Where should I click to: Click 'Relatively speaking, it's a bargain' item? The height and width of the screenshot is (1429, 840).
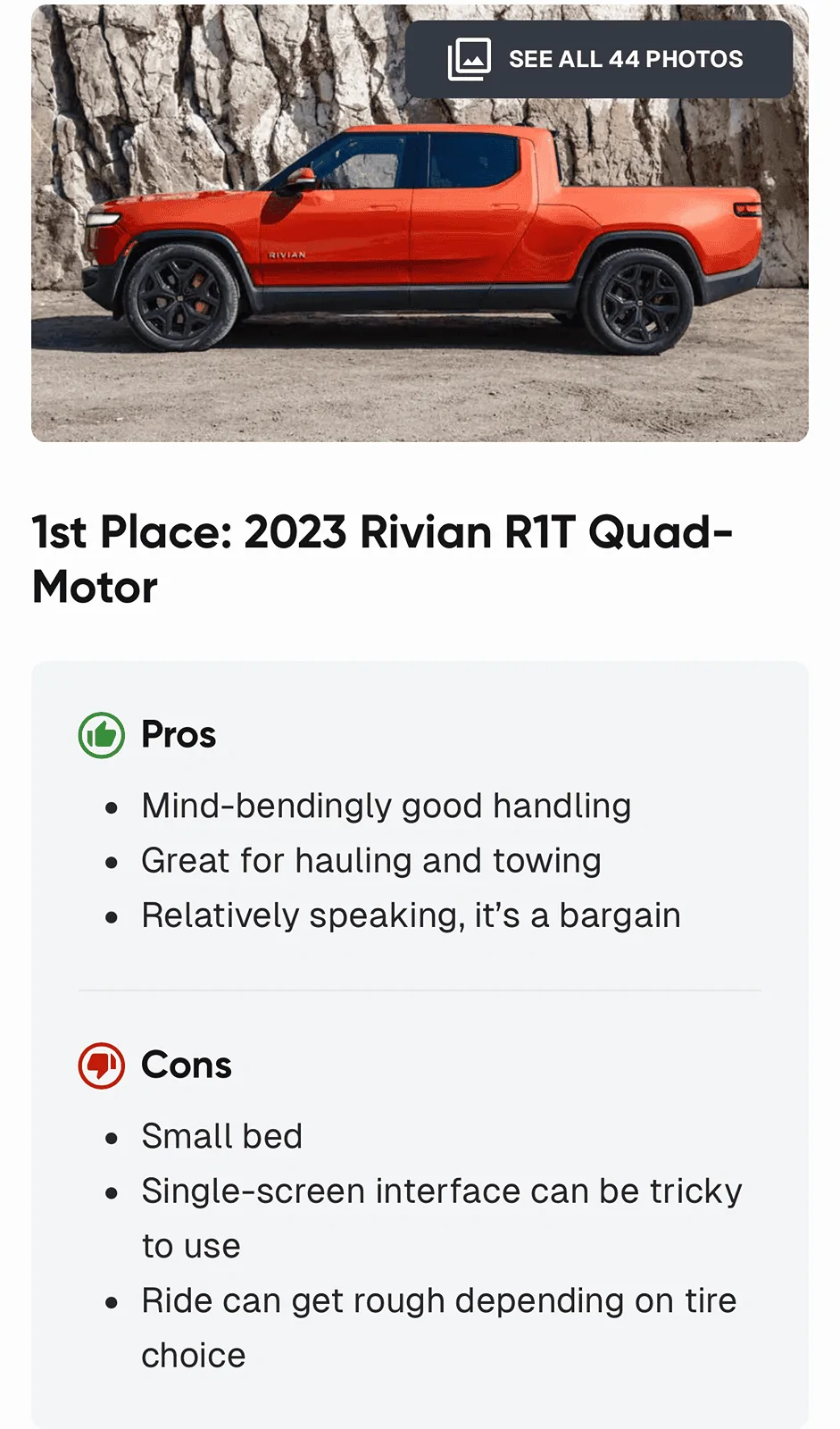coord(410,915)
